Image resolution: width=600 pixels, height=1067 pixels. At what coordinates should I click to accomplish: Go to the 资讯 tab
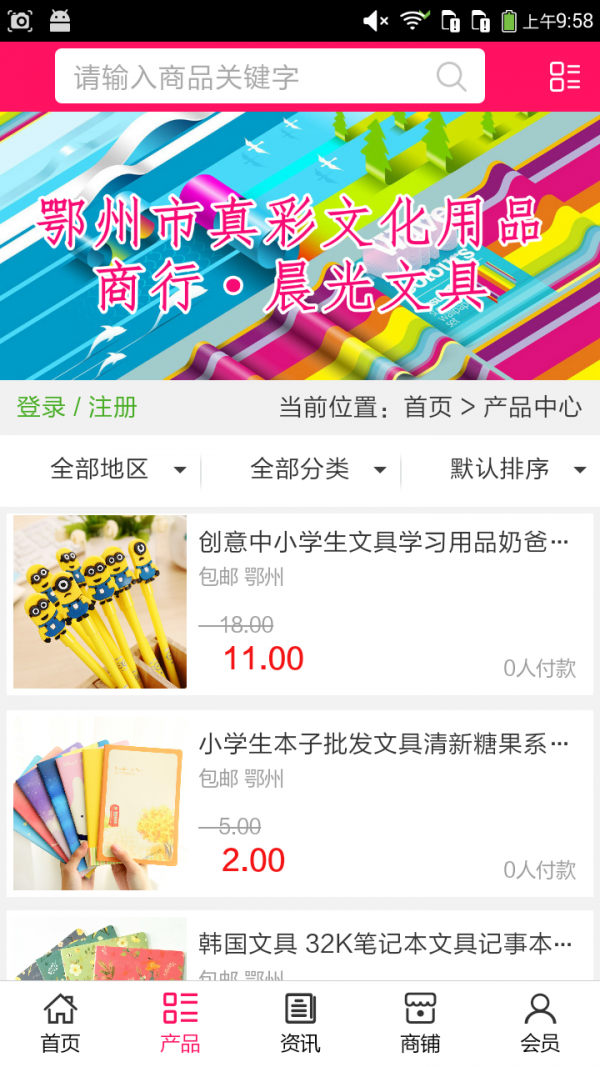300,1023
